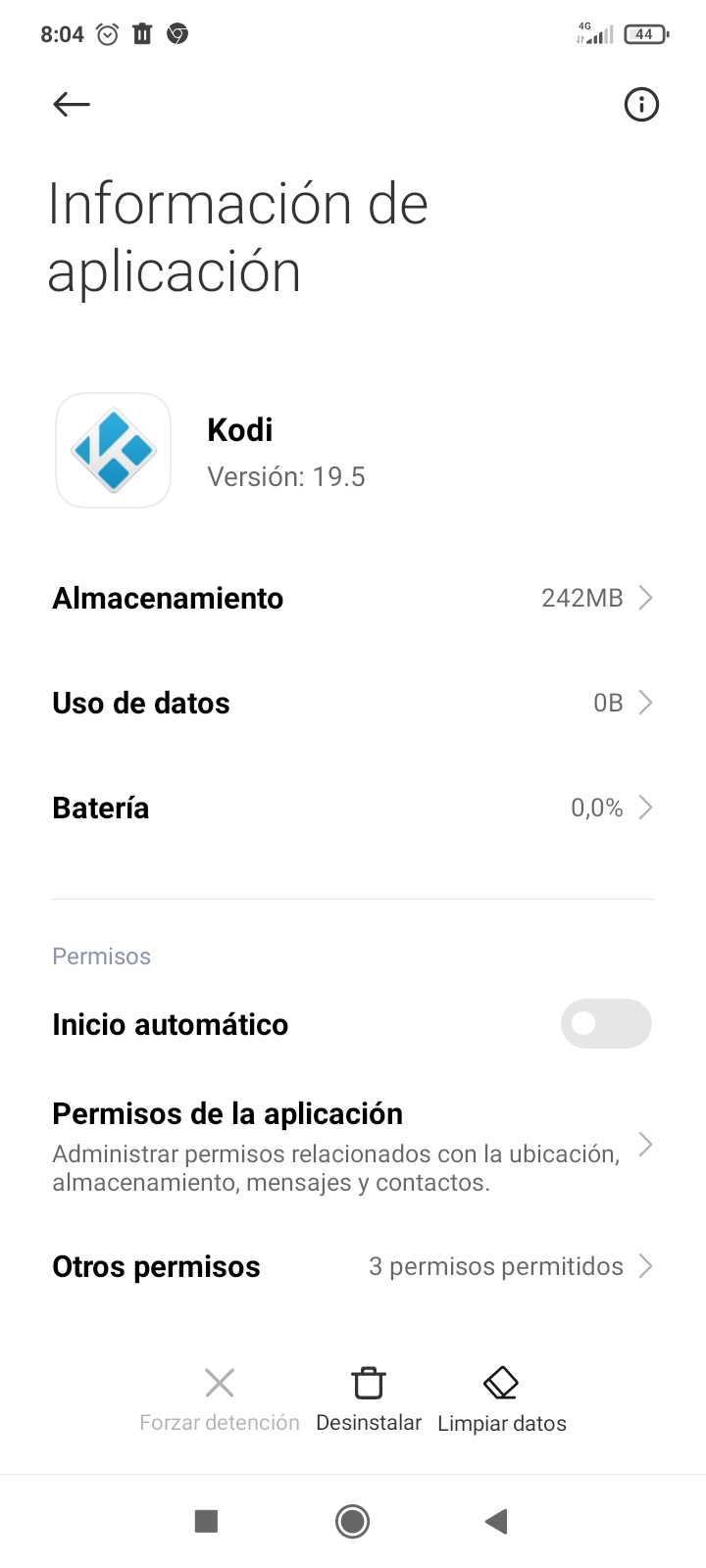The height and width of the screenshot is (1568, 706).
Task: Tap the info icon in top right
Action: 641,104
